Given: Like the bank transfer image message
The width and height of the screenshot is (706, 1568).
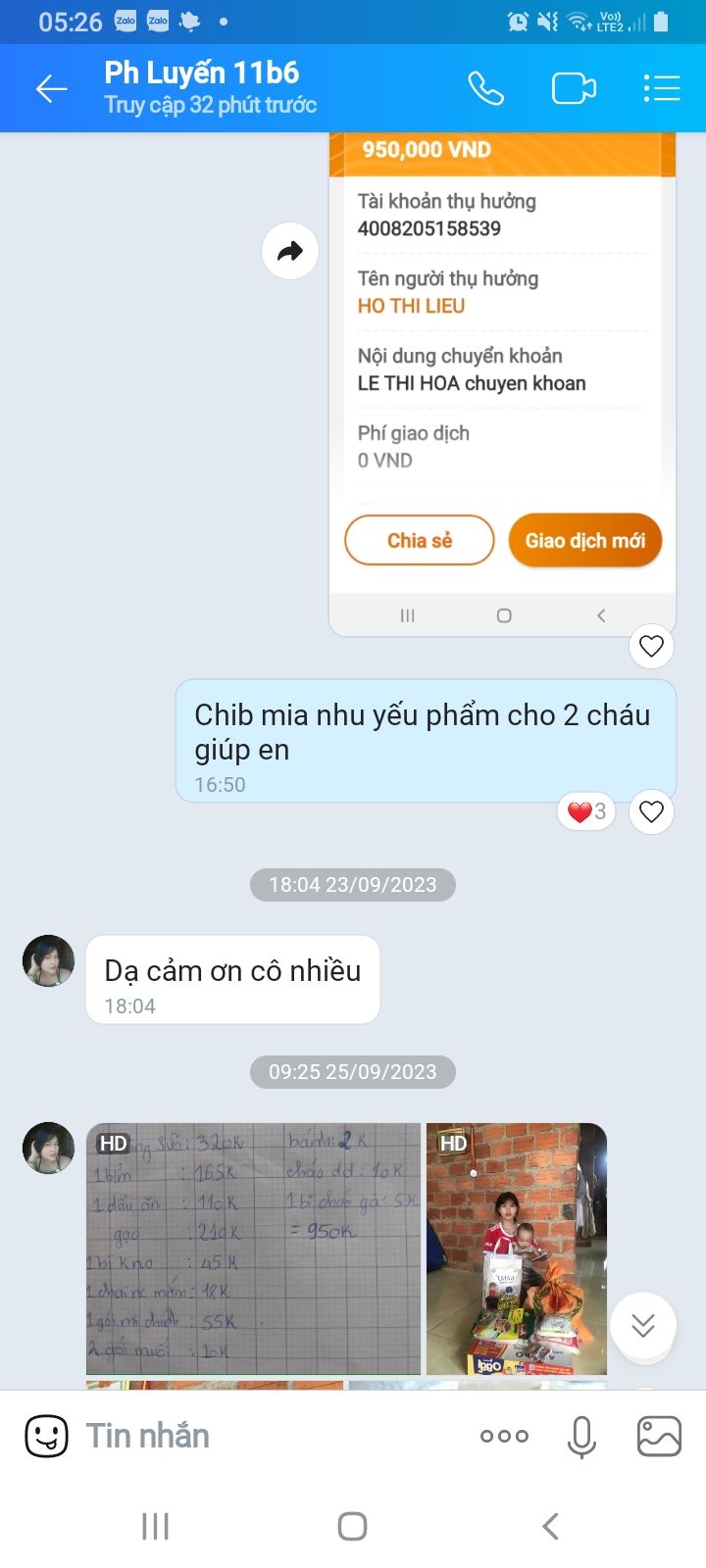Looking at the screenshot, I should tap(651, 646).
